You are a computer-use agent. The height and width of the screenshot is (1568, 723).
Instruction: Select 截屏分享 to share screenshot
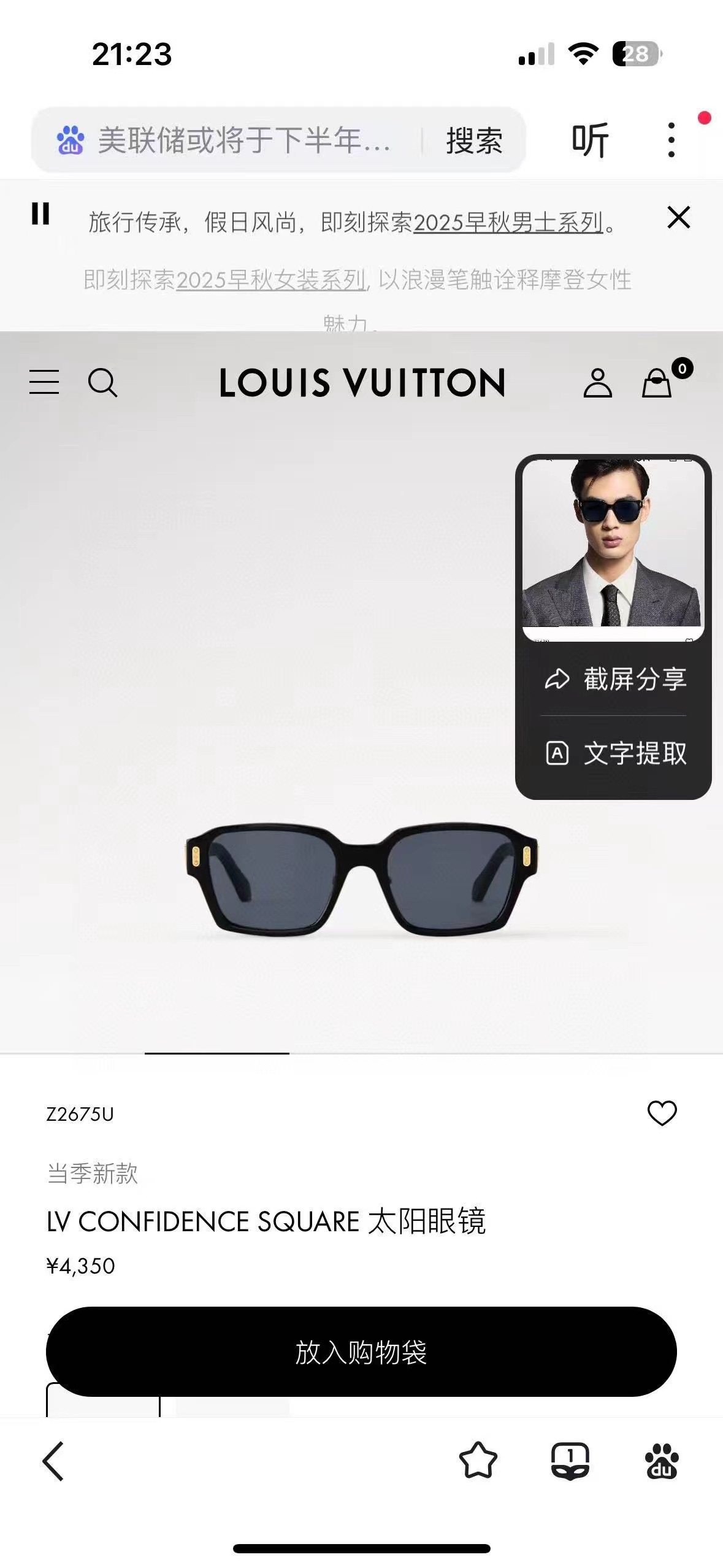coord(614,679)
